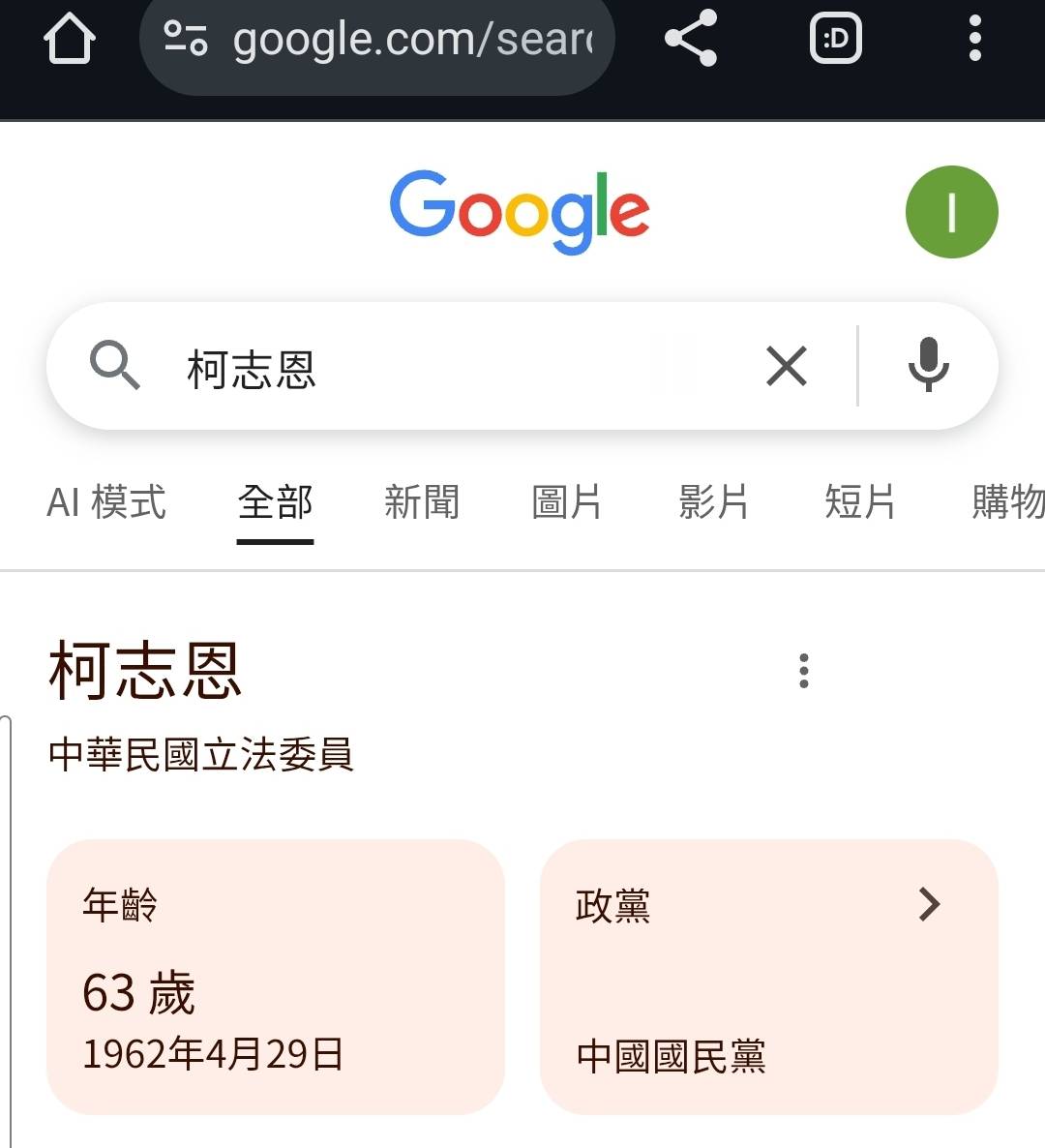Switch to the AI 模式 tab
Image resolution: width=1045 pixels, height=1148 pixels.
106,502
